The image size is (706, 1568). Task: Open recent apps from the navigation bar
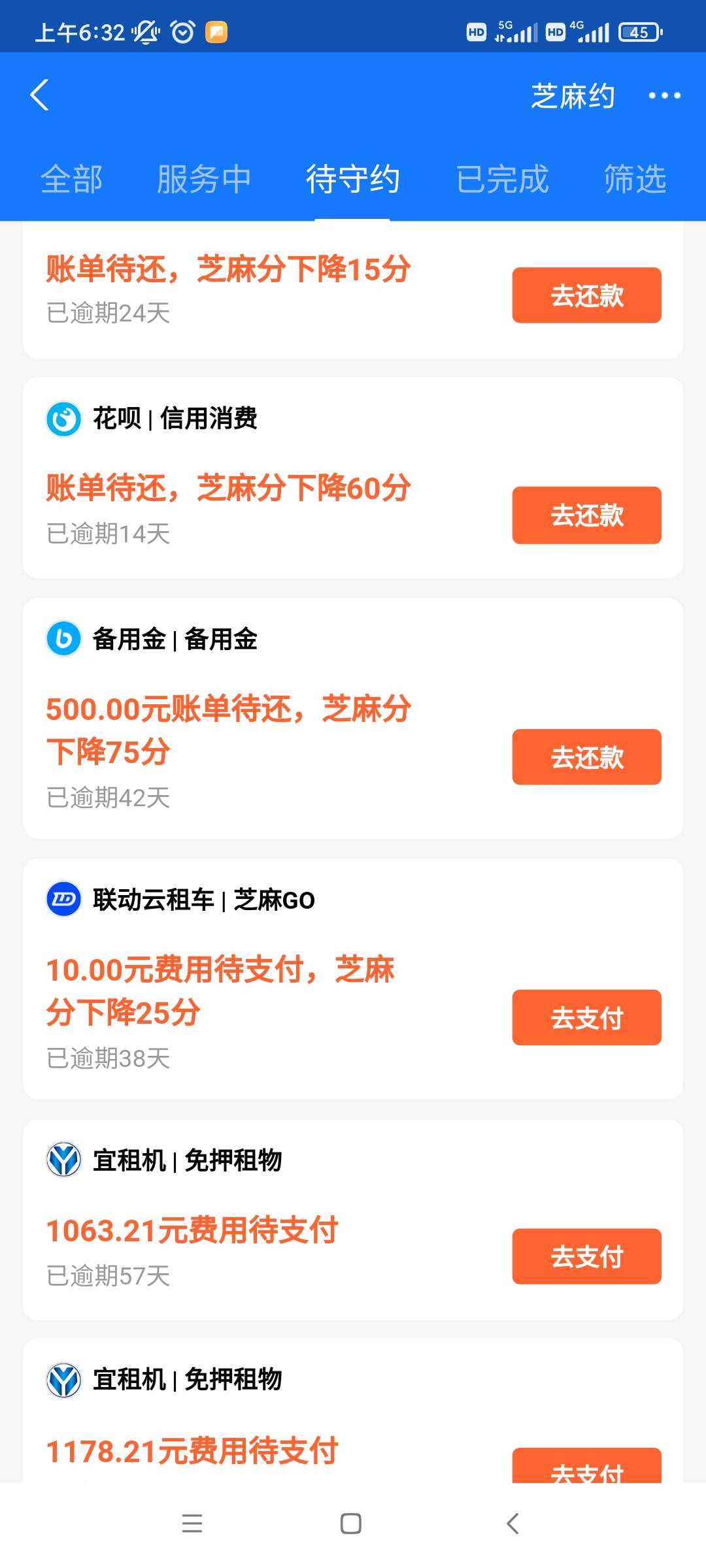tap(192, 1524)
